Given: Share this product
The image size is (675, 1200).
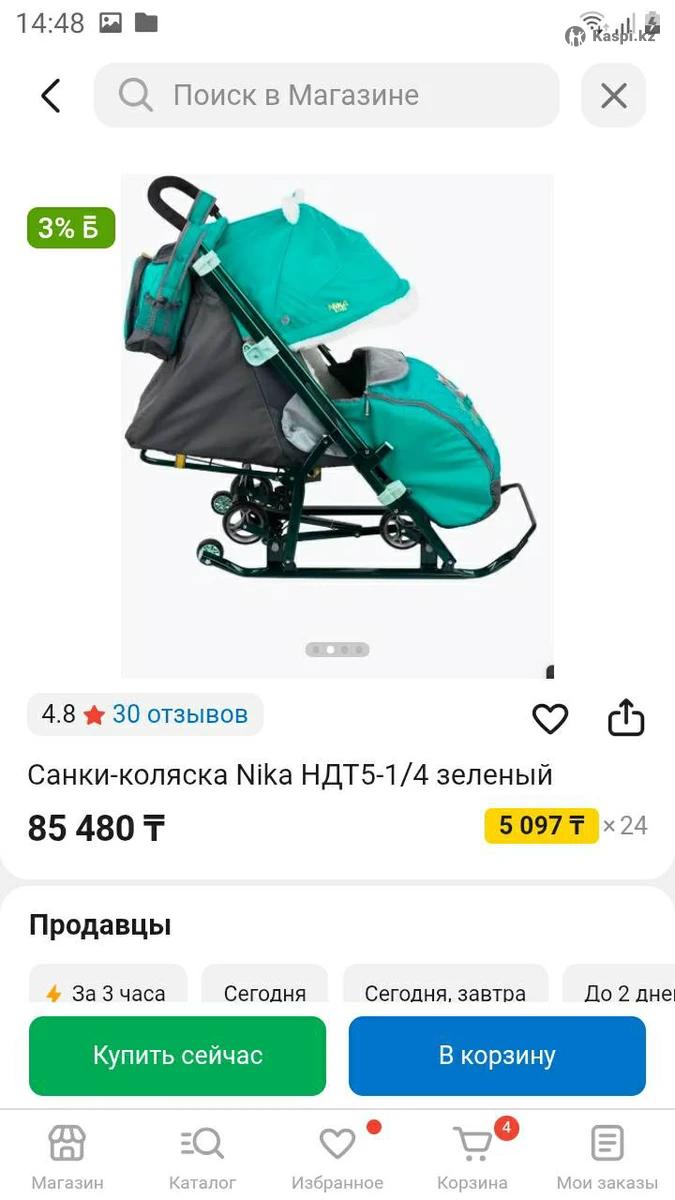Looking at the screenshot, I should point(626,717).
